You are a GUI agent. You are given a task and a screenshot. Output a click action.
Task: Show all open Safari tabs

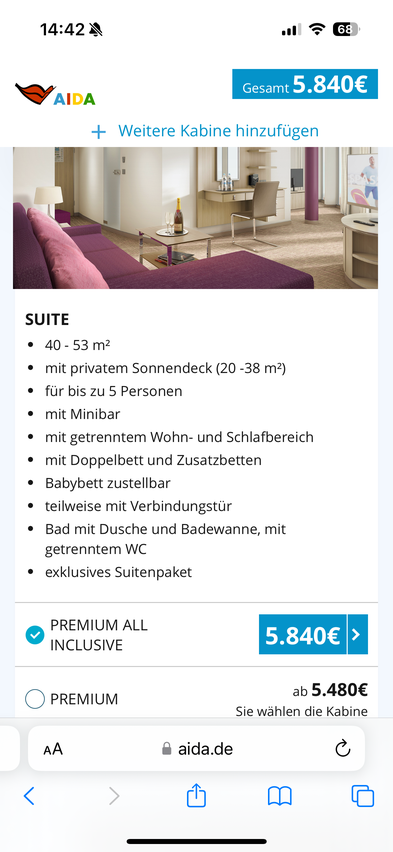point(363,796)
